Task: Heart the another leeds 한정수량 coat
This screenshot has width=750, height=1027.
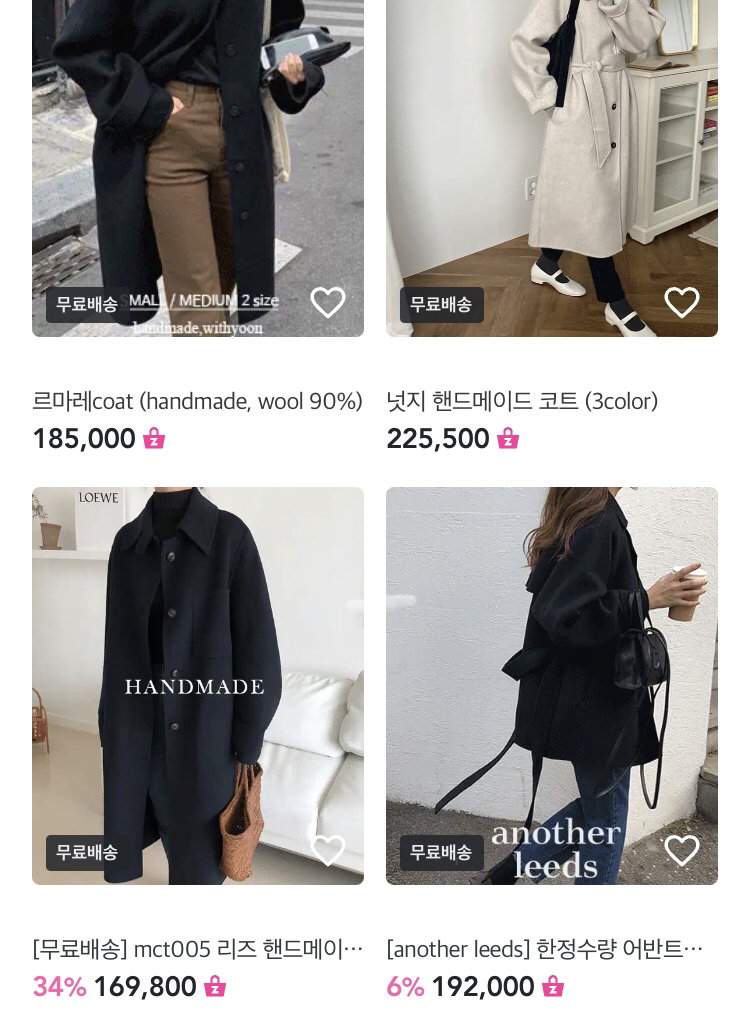Action: 682,851
